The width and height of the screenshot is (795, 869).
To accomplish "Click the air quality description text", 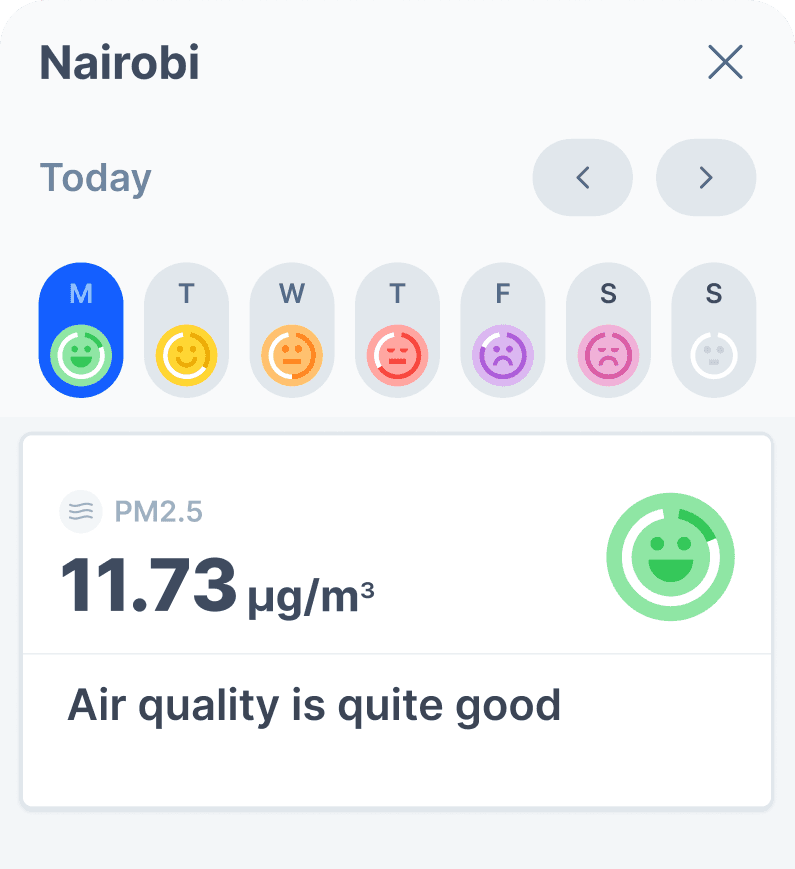I will [312, 704].
